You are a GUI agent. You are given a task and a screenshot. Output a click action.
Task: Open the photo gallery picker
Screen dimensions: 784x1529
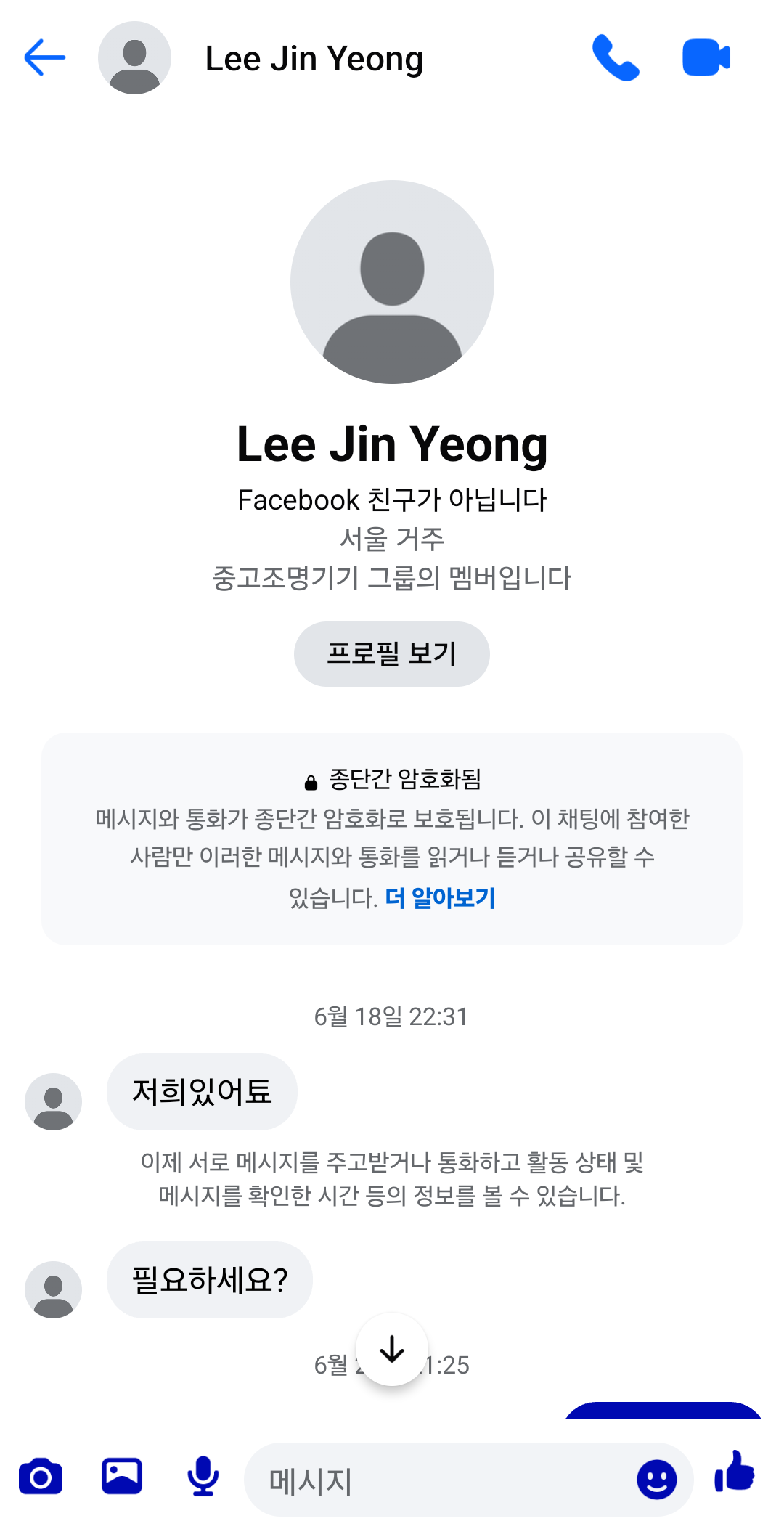point(122,1477)
